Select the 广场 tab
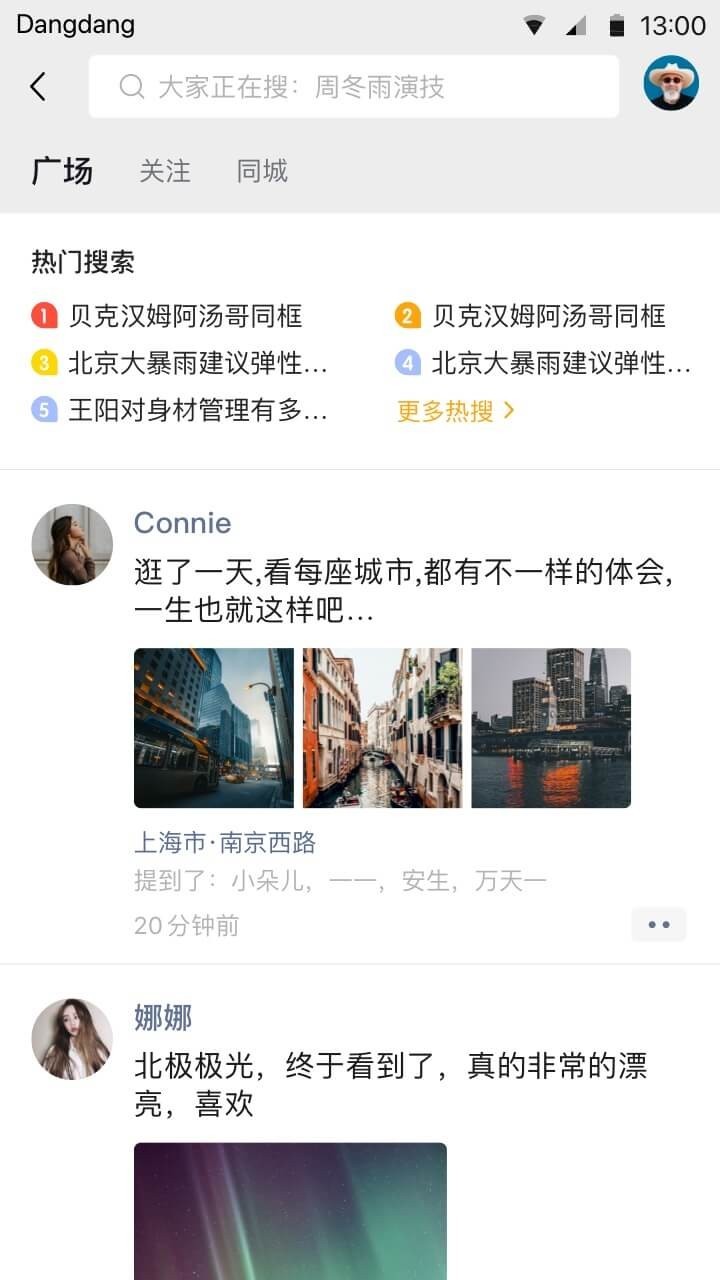This screenshot has height=1280, width=720. click(62, 171)
